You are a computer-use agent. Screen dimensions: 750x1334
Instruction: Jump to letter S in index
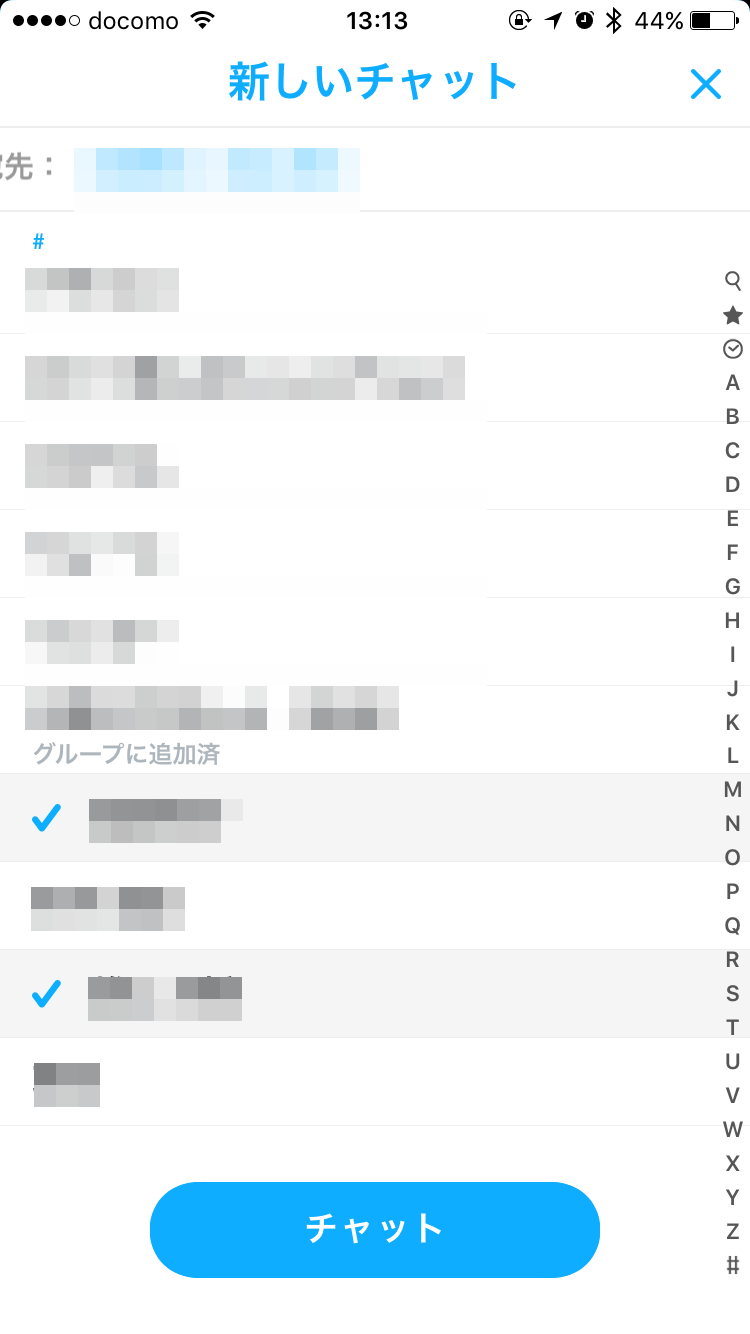[x=732, y=993]
